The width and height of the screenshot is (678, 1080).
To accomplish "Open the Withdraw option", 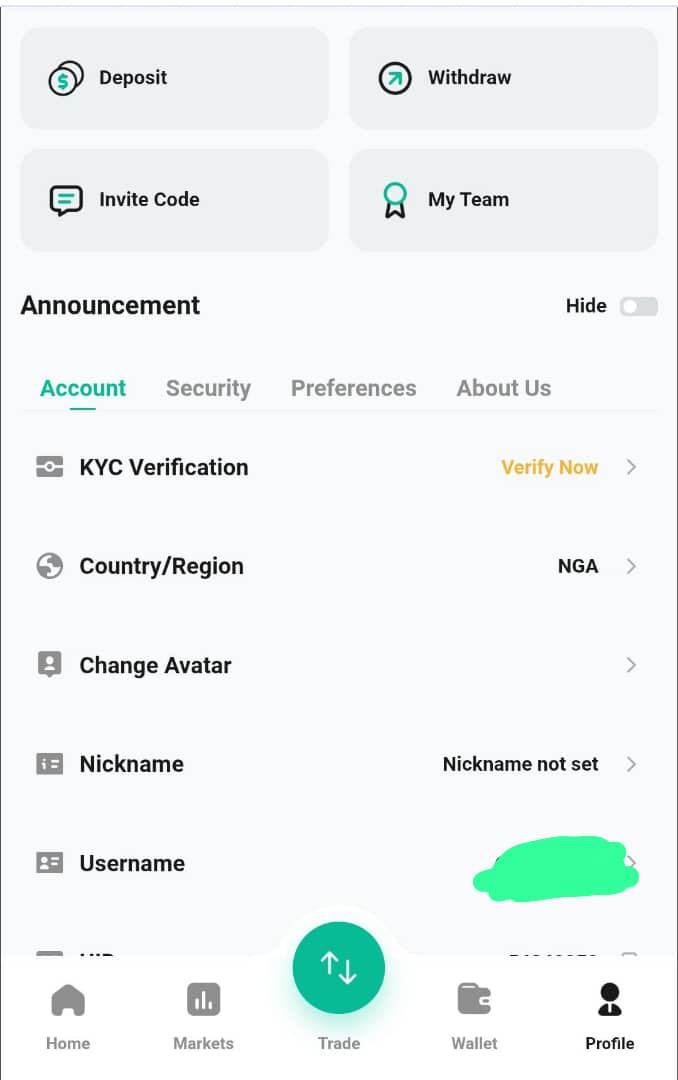I will coord(503,78).
